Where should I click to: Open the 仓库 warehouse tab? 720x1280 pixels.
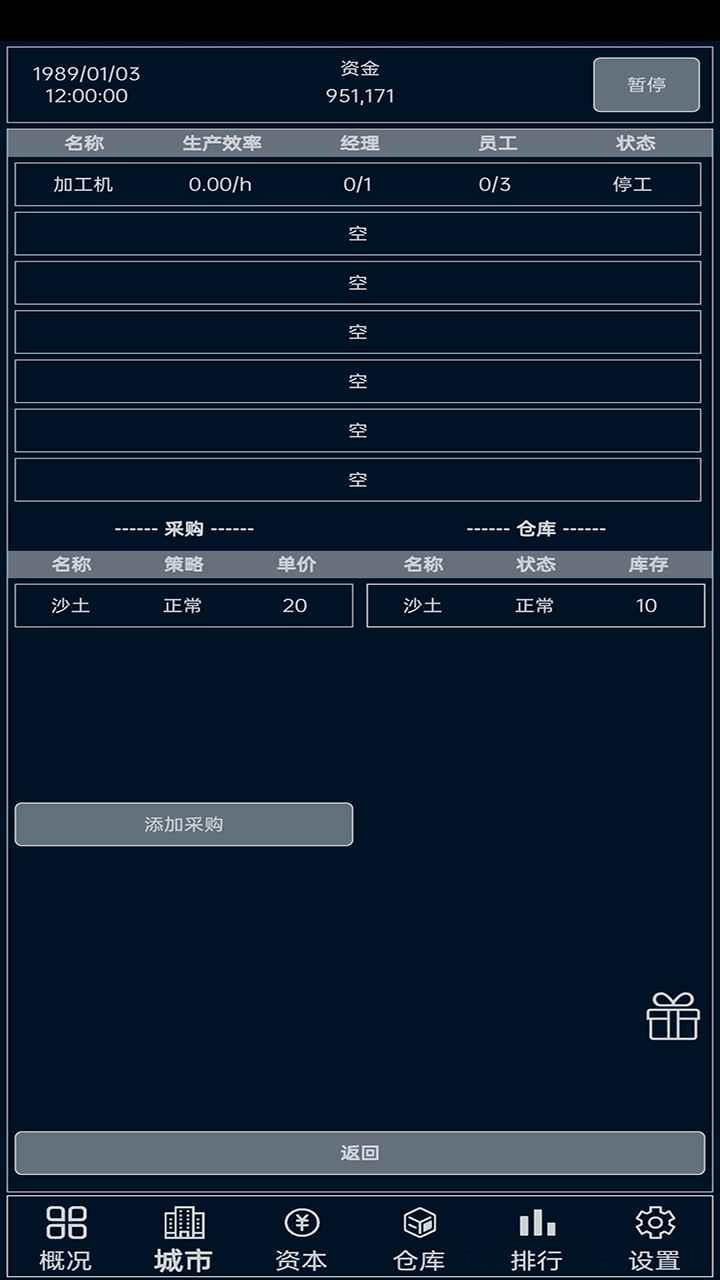pyautogui.click(x=419, y=1238)
